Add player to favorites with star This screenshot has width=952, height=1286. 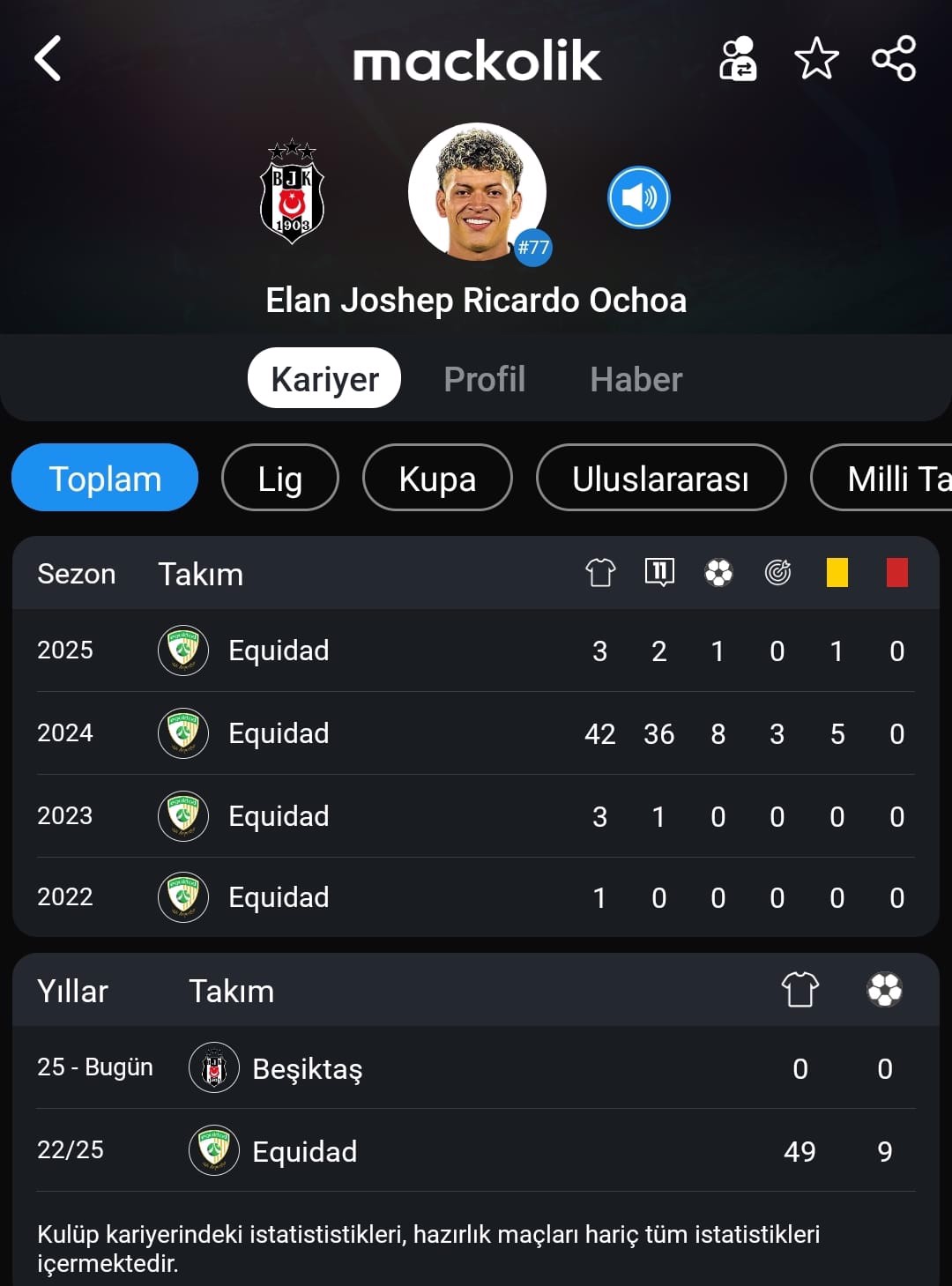[816, 59]
